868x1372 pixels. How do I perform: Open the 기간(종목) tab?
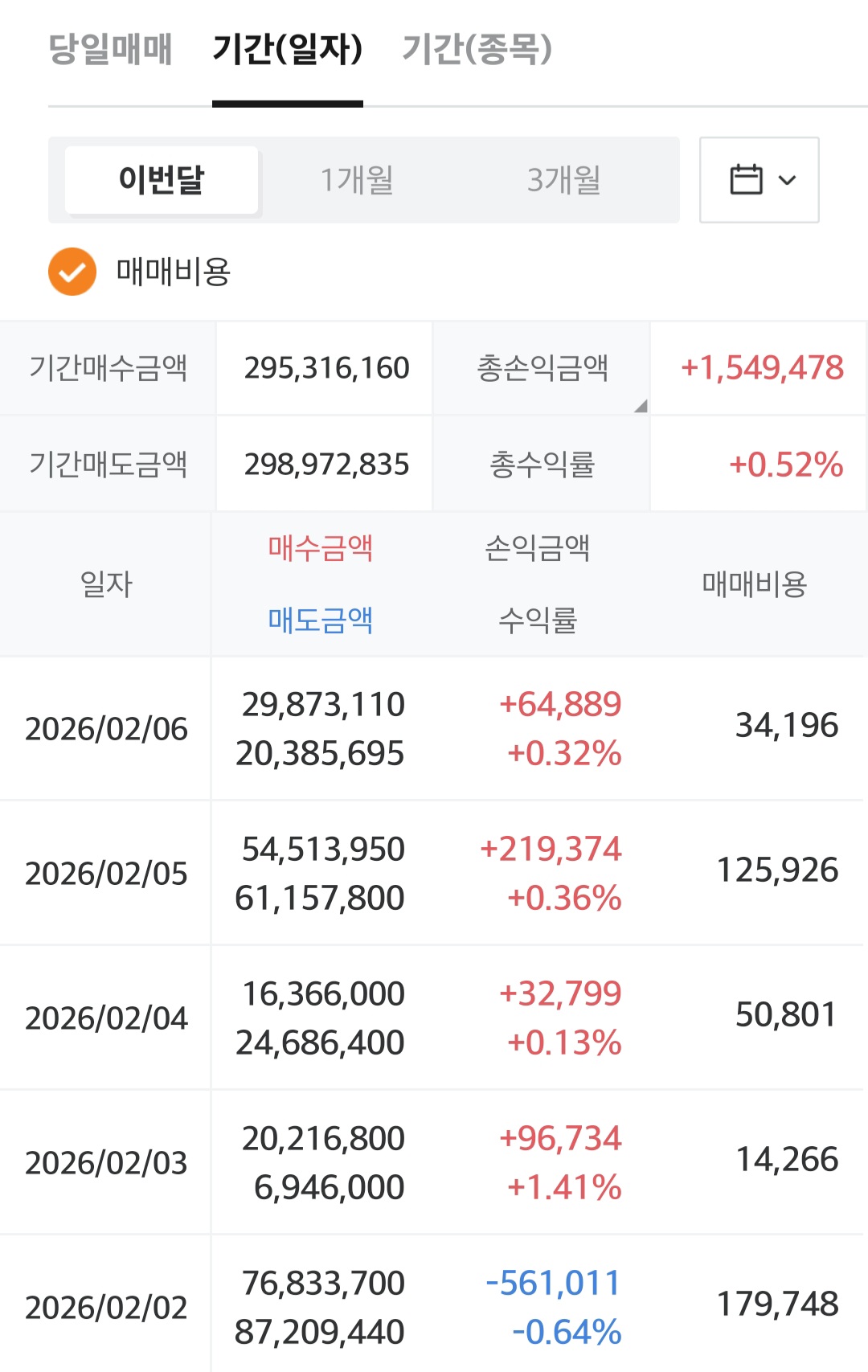pos(477,49)
